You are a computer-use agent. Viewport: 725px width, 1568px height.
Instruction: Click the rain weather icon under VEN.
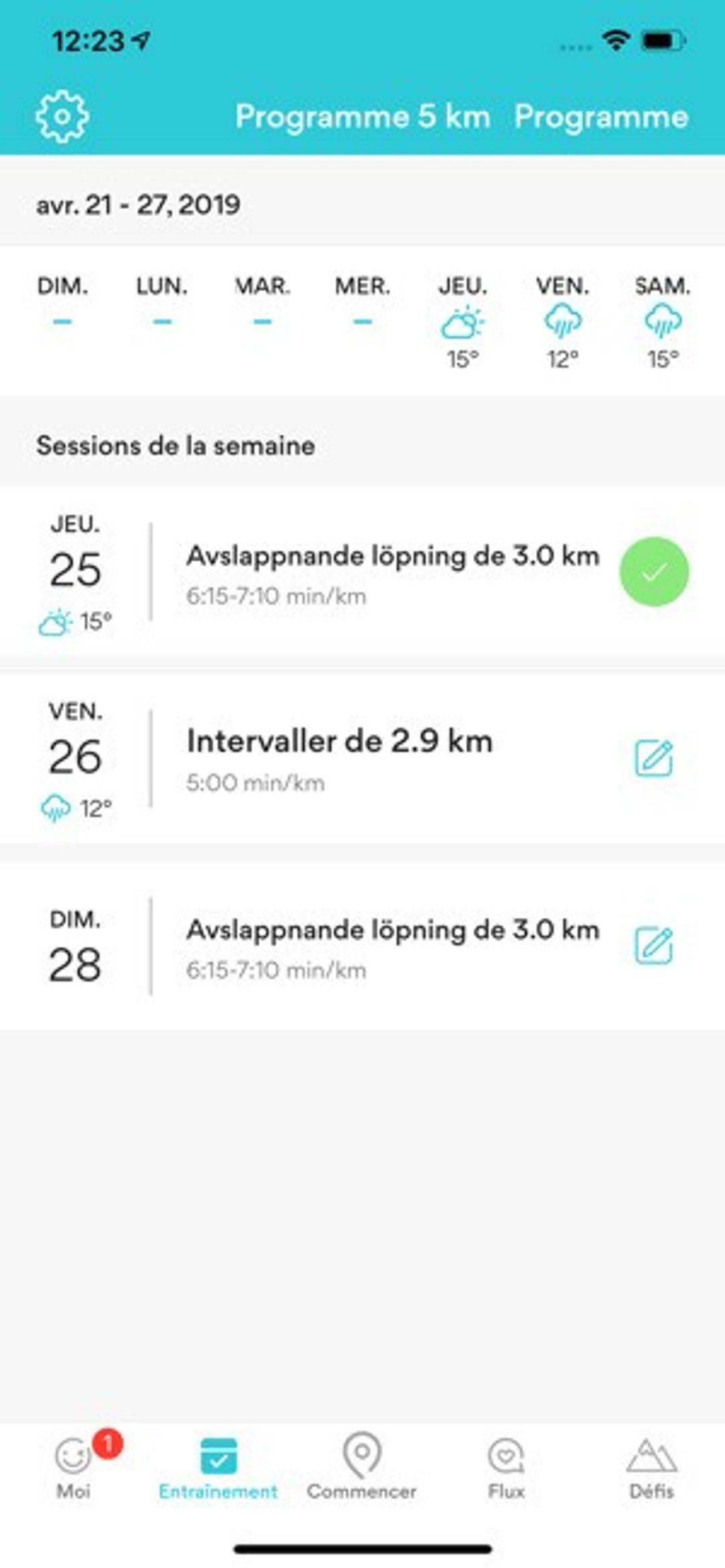(x=563, y=324)
